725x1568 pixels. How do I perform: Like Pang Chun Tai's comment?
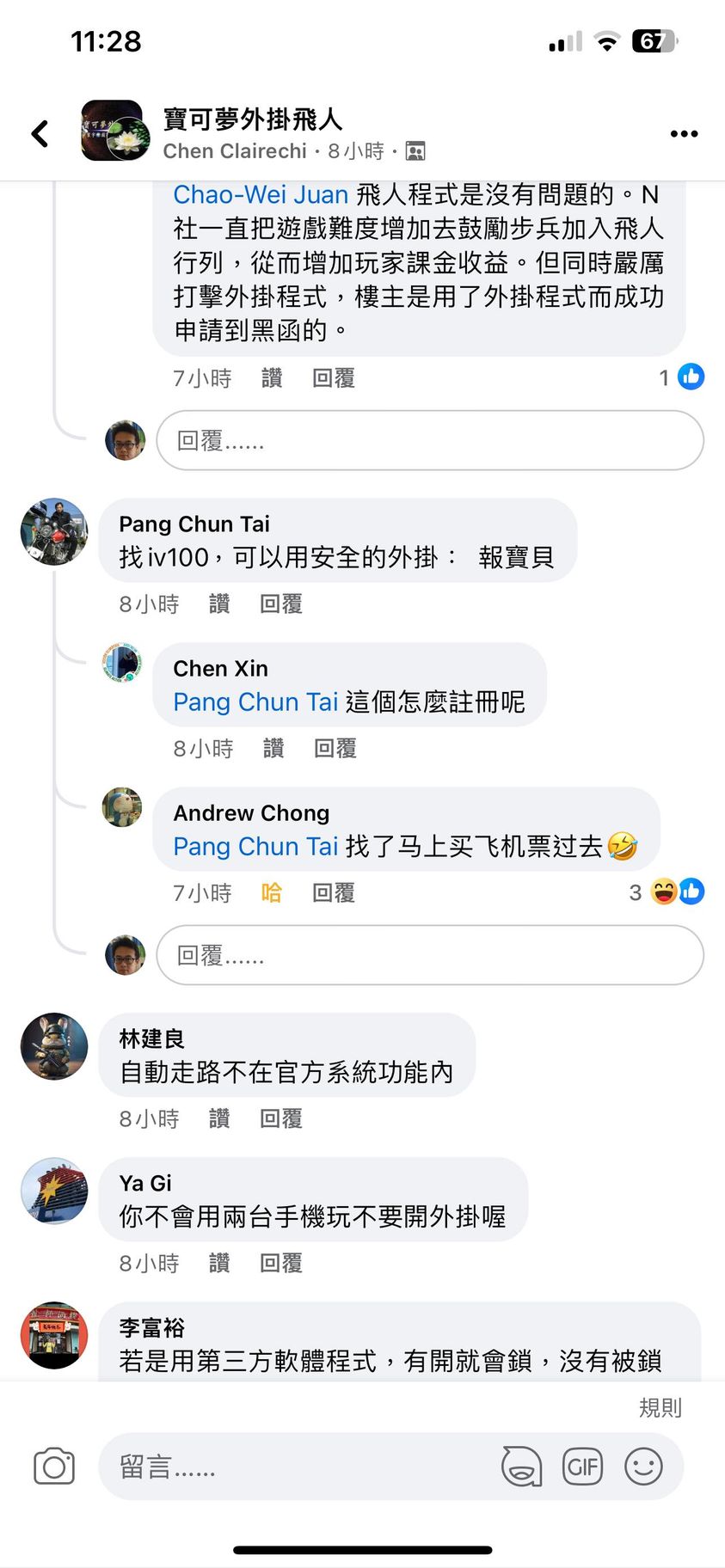click(x=219, y=604)
